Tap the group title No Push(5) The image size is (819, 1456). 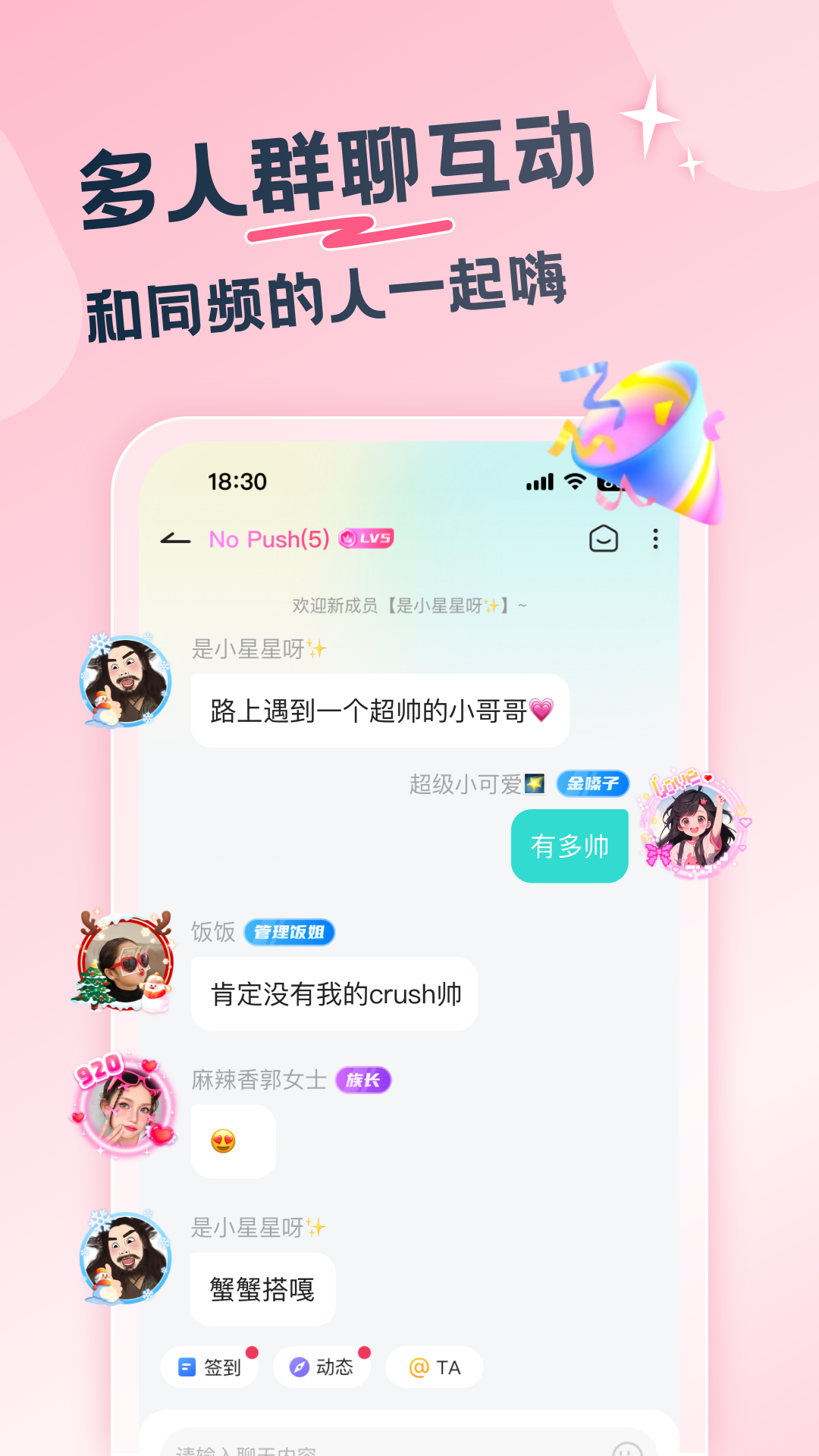click(x=269, y=539)
